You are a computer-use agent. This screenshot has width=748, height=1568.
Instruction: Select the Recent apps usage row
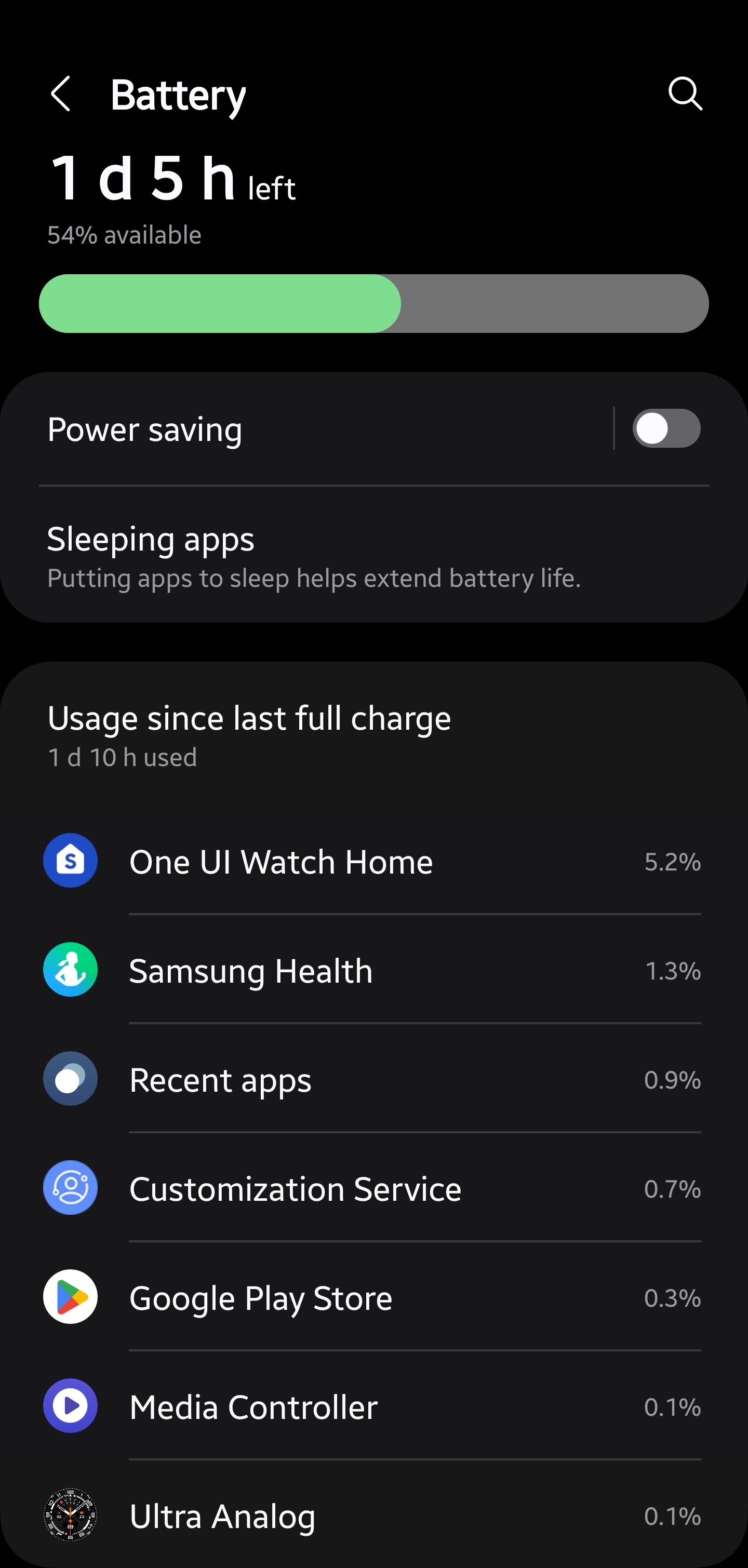click(x=372, y=1080)
